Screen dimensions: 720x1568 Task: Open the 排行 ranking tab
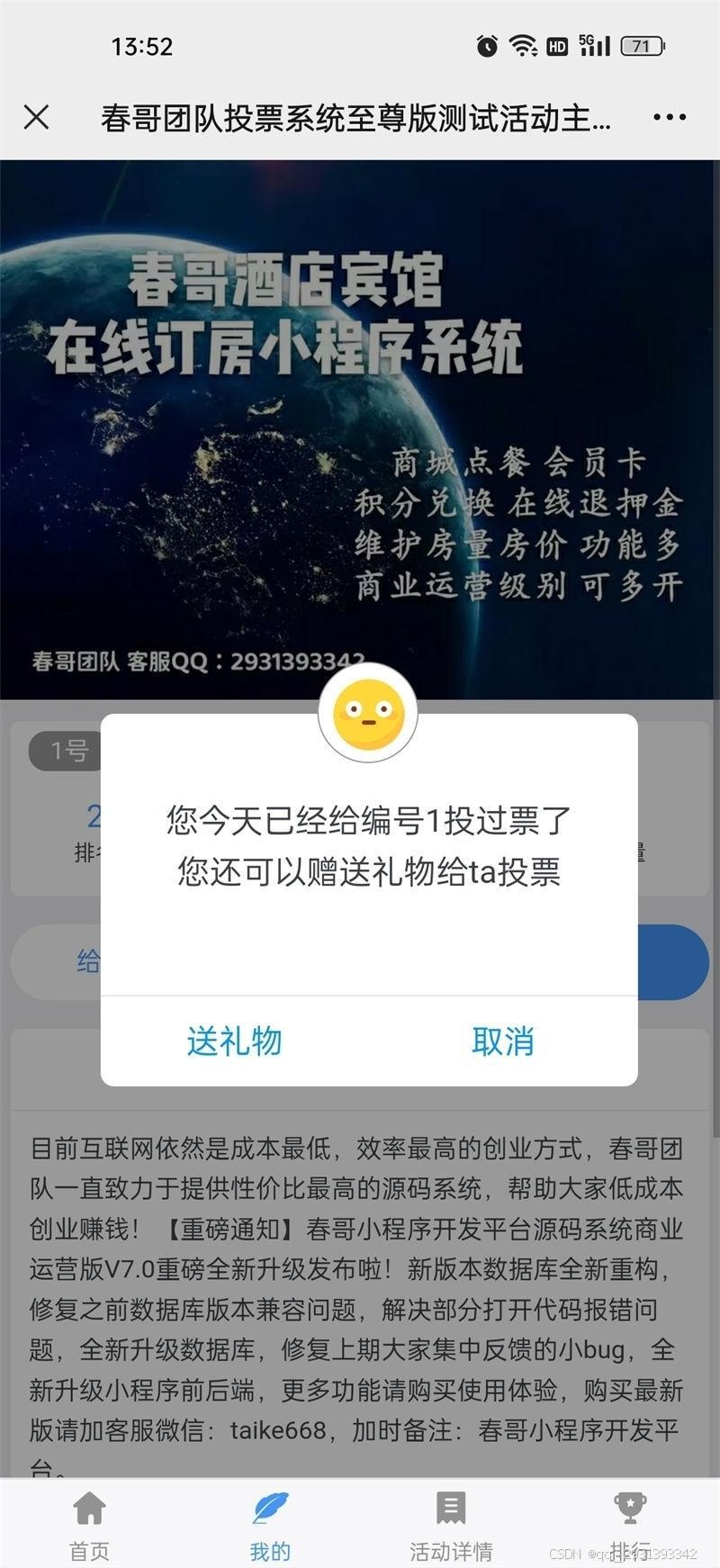629,1524
